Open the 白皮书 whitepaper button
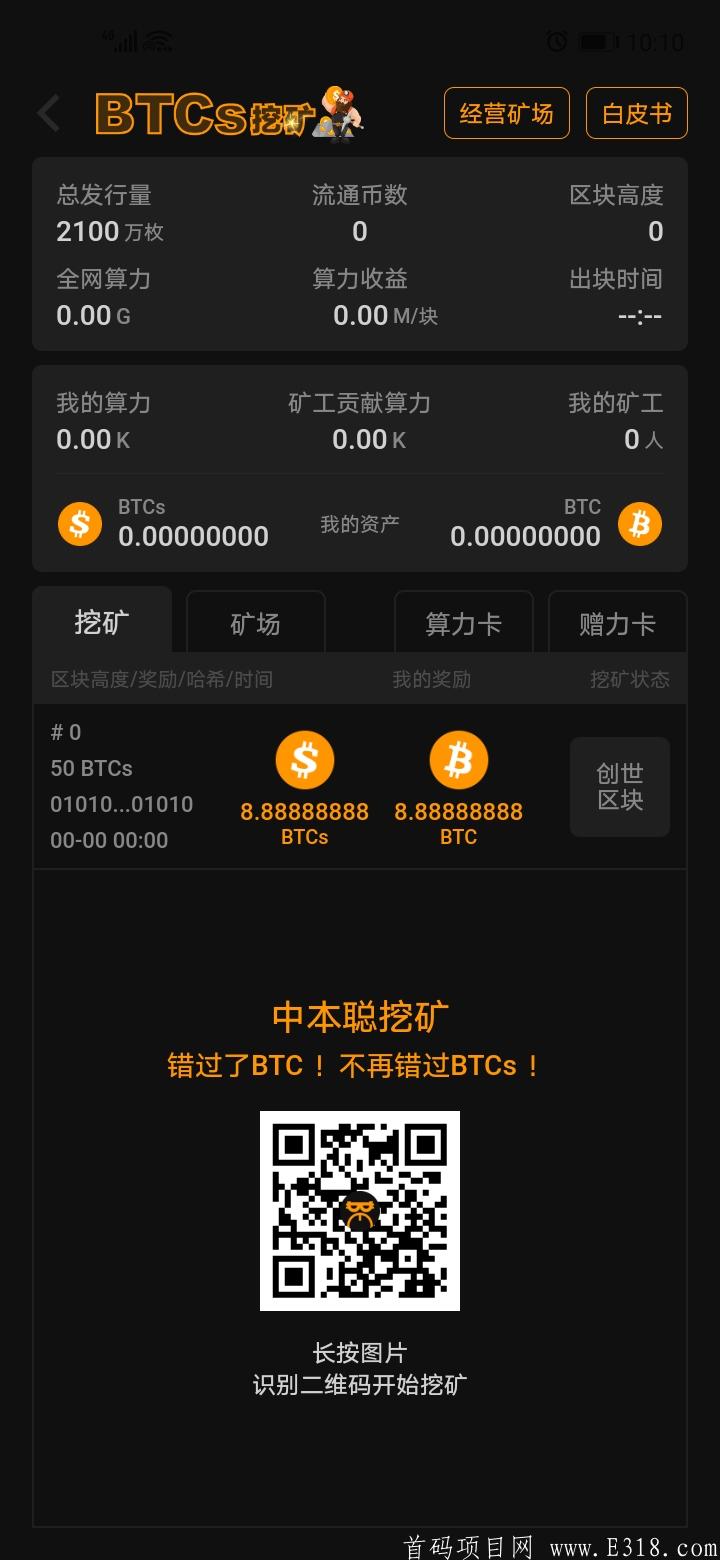The image size is (720, 1560). 636,113
